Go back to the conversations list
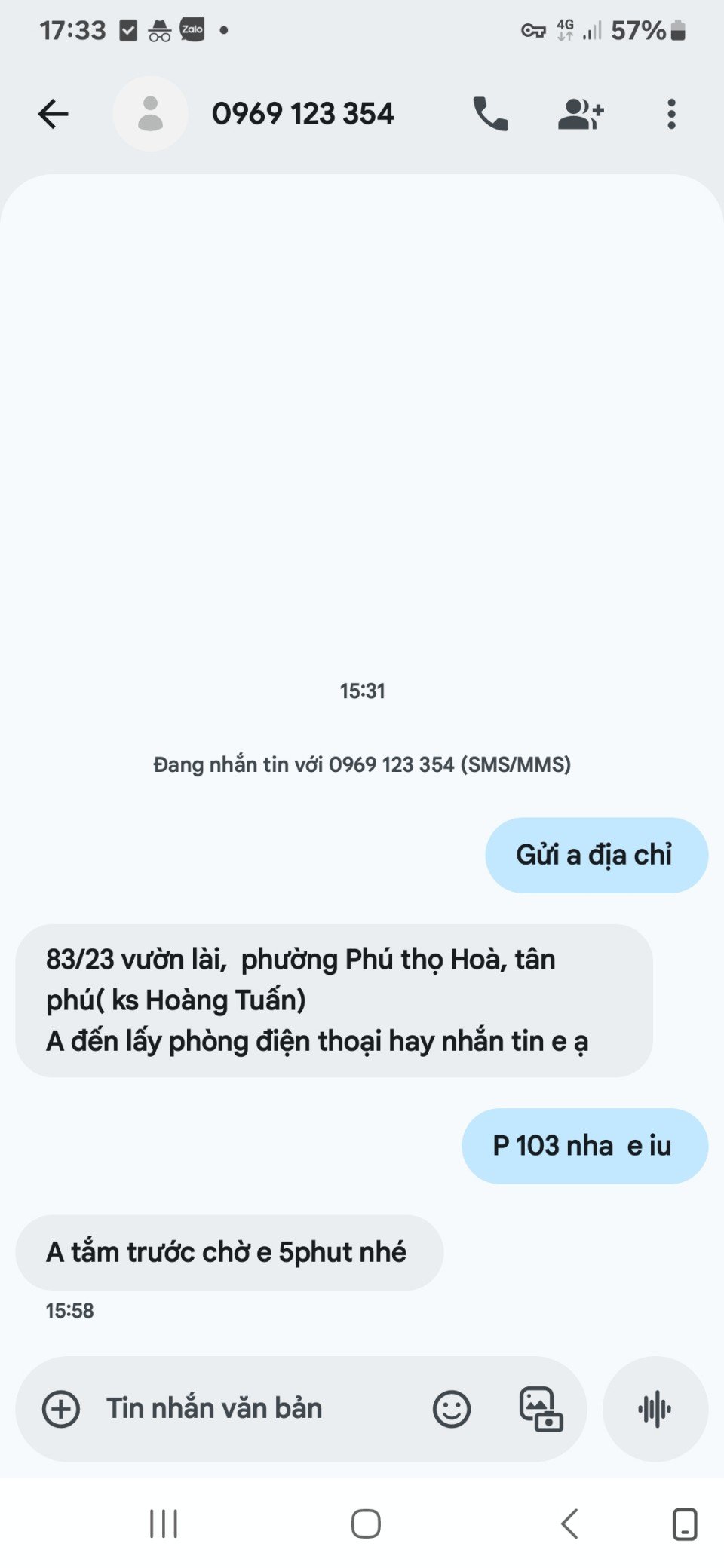The height and width of the screenshot is (1568, 724). click(53, 114)
